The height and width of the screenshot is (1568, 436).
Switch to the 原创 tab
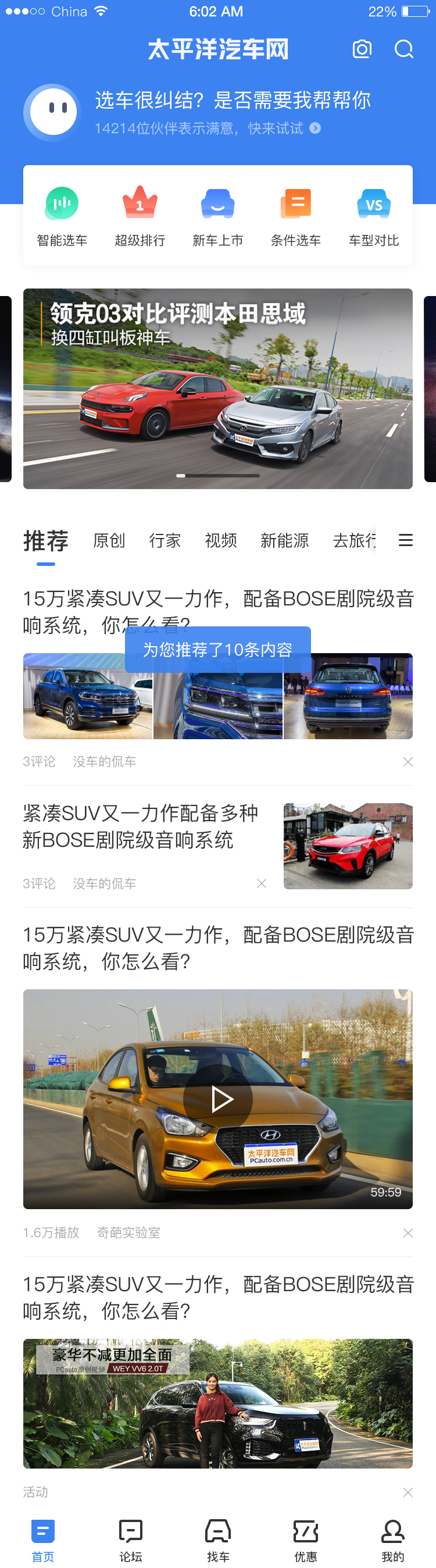[109, 540]
